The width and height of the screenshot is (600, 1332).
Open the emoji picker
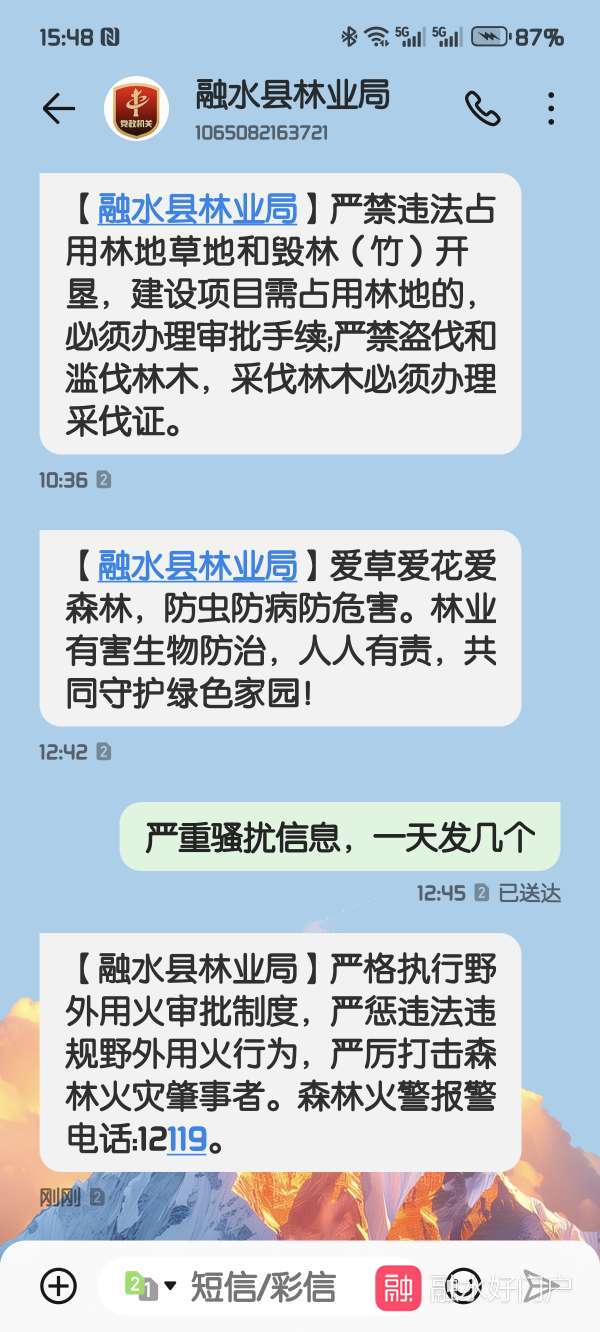click(462, 1286)
